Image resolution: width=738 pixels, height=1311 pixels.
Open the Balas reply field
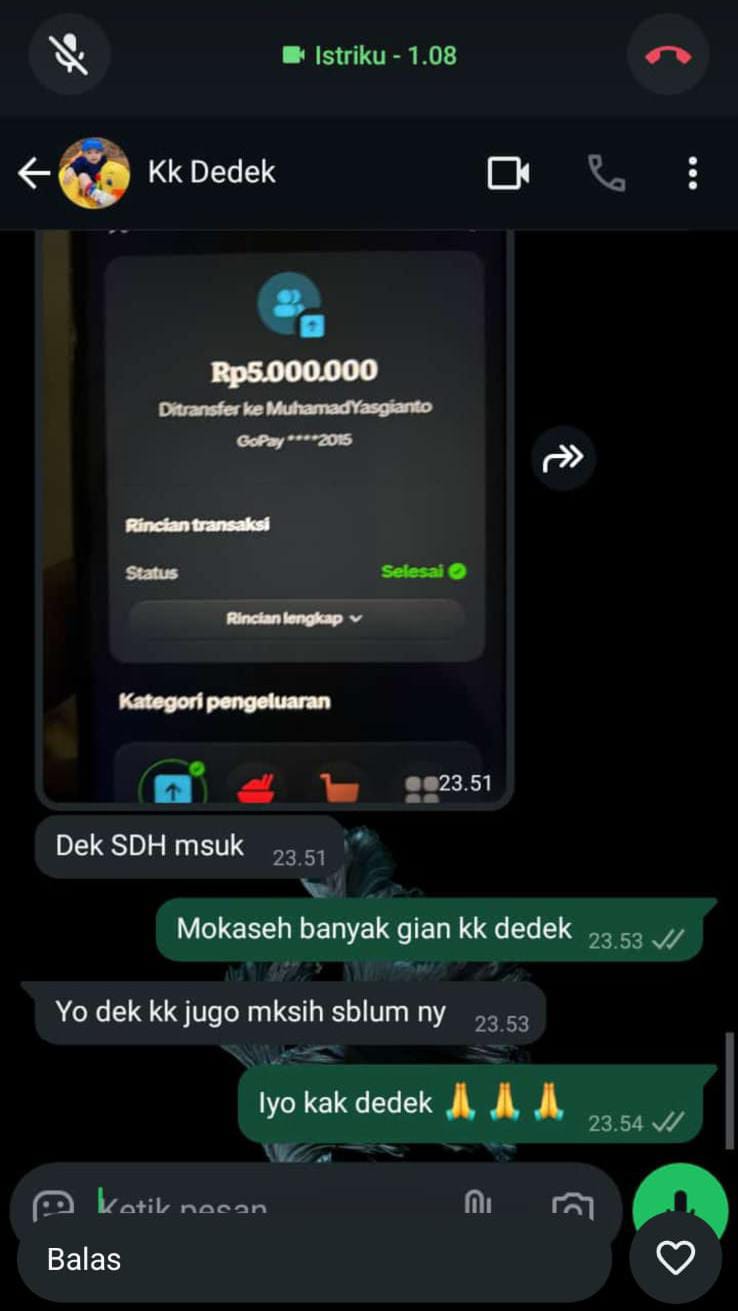pyautogui.click(x=310, y=1259)
